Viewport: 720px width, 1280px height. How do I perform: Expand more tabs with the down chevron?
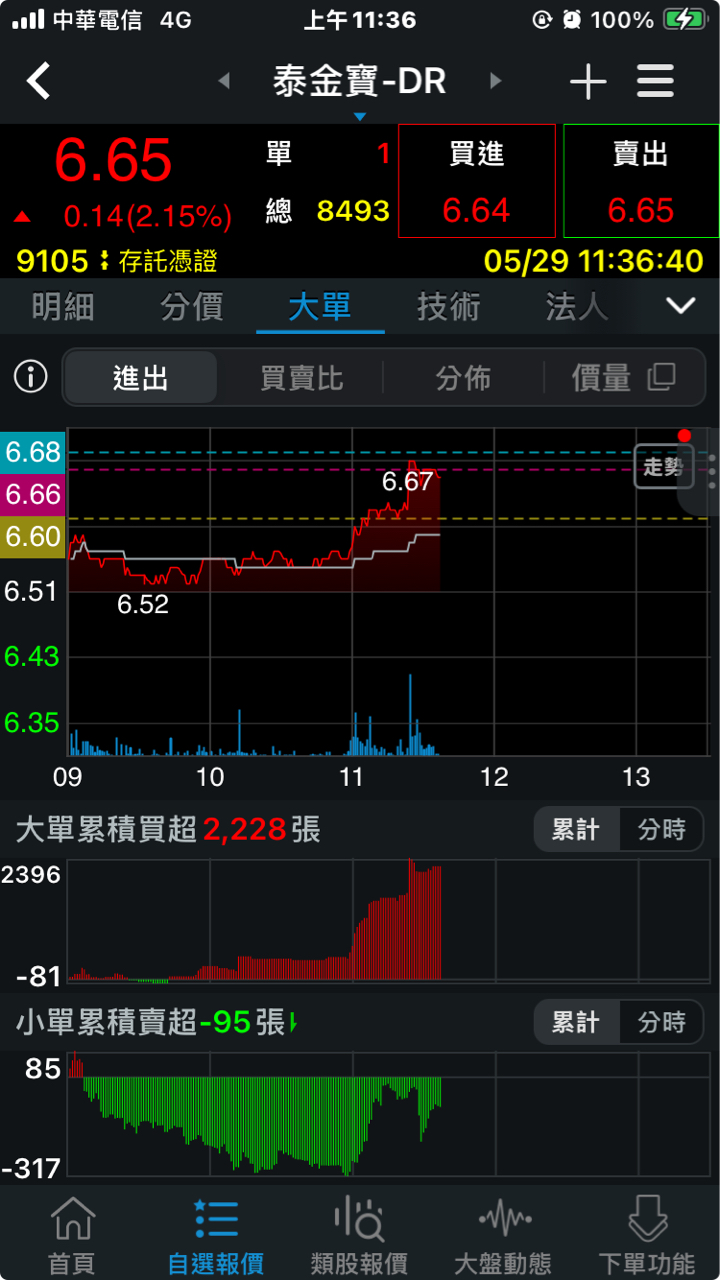pyautogui.click(x=681, y=306)
